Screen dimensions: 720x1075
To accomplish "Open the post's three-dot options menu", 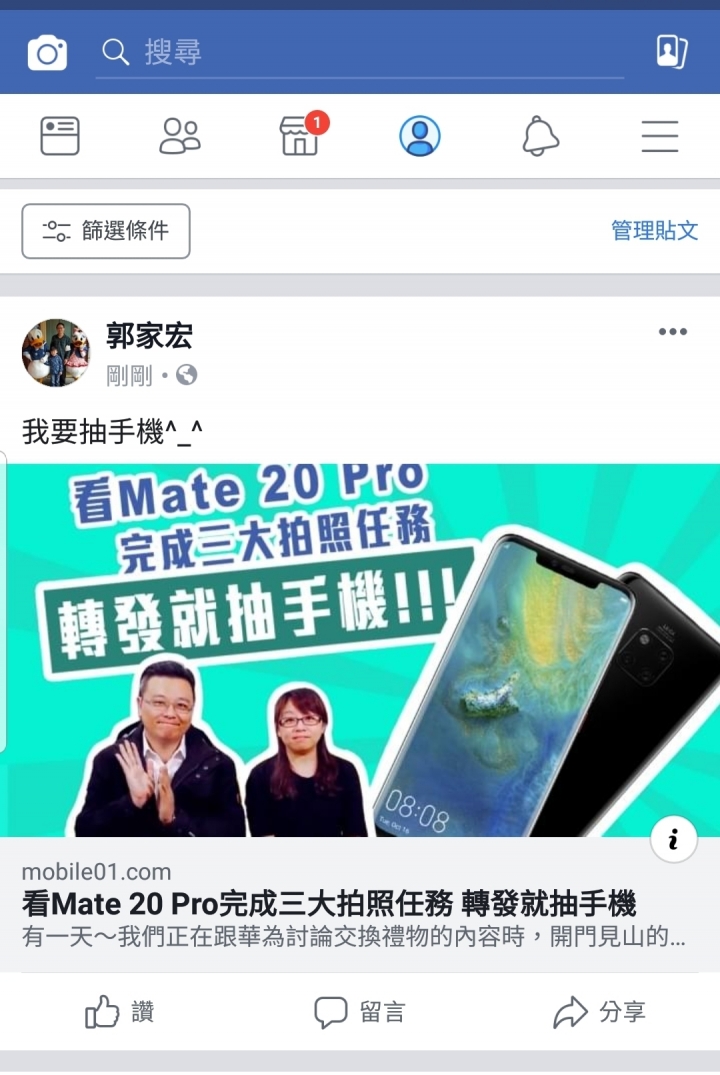I will [672, 332].
